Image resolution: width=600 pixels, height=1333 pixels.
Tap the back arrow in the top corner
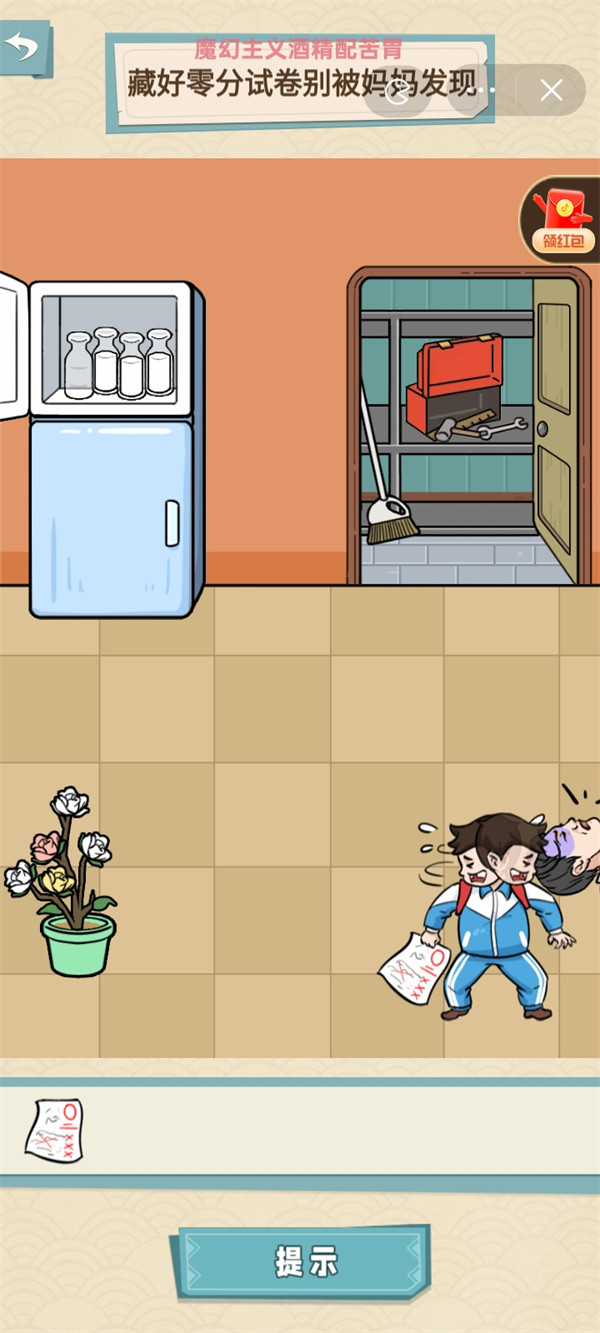pyautogui.click(x=22, y=45)
